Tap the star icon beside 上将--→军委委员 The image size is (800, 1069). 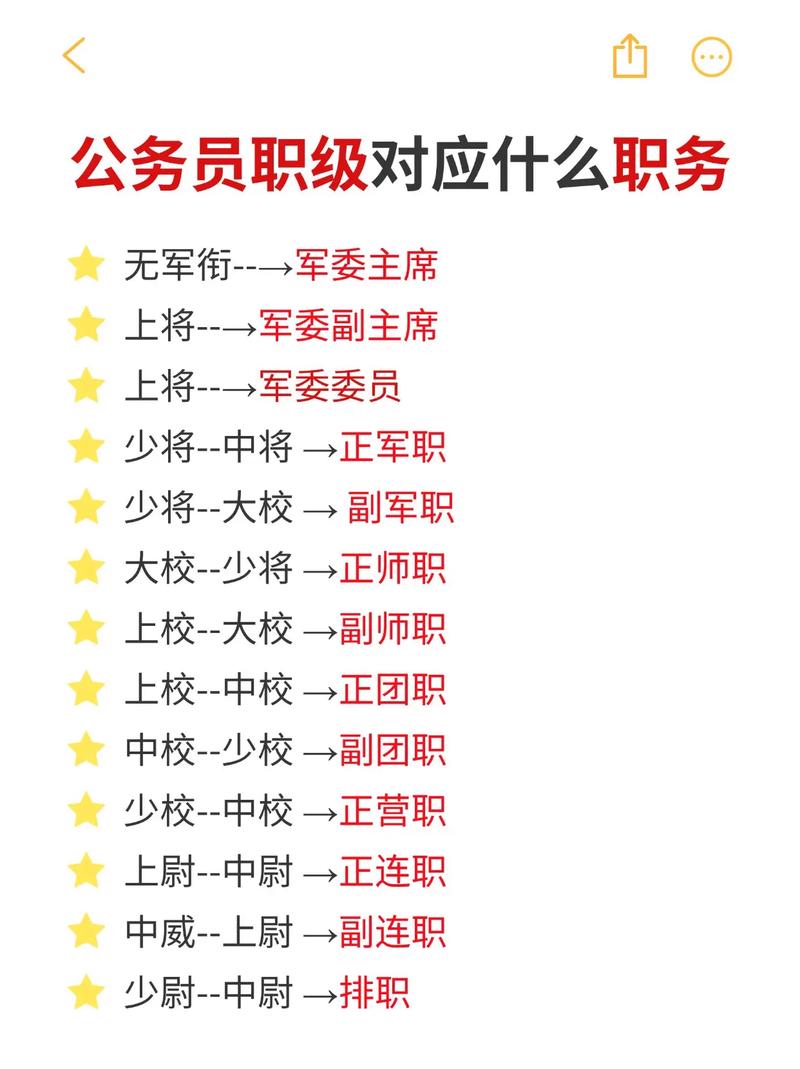85,386
